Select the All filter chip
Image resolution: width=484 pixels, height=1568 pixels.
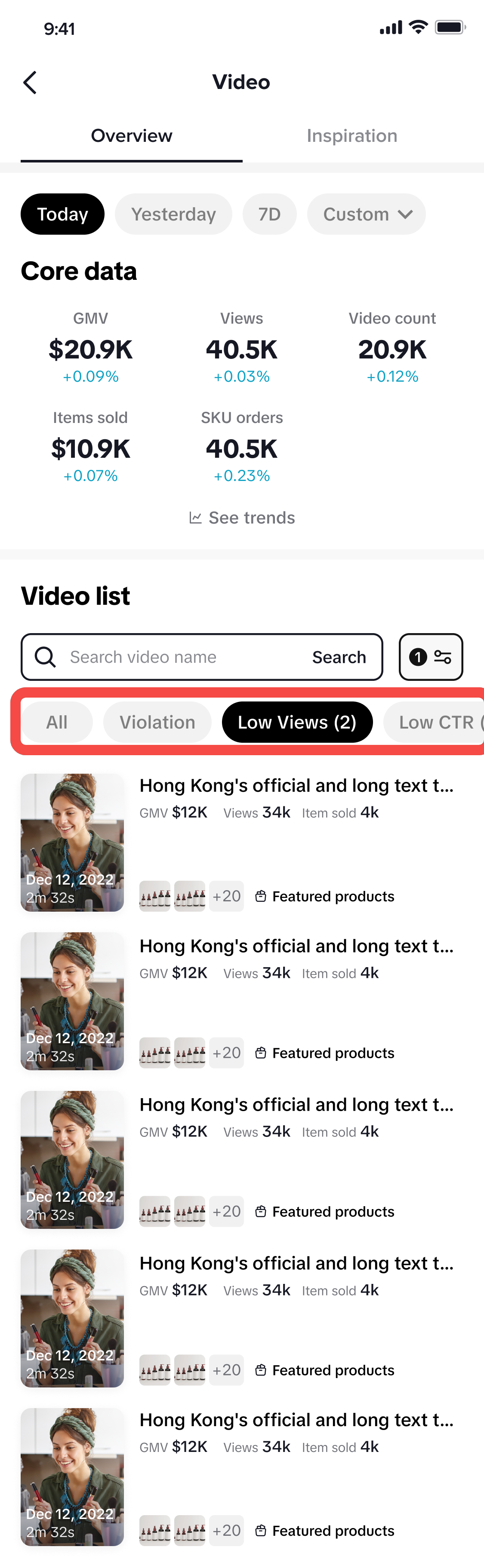point(57,723)
